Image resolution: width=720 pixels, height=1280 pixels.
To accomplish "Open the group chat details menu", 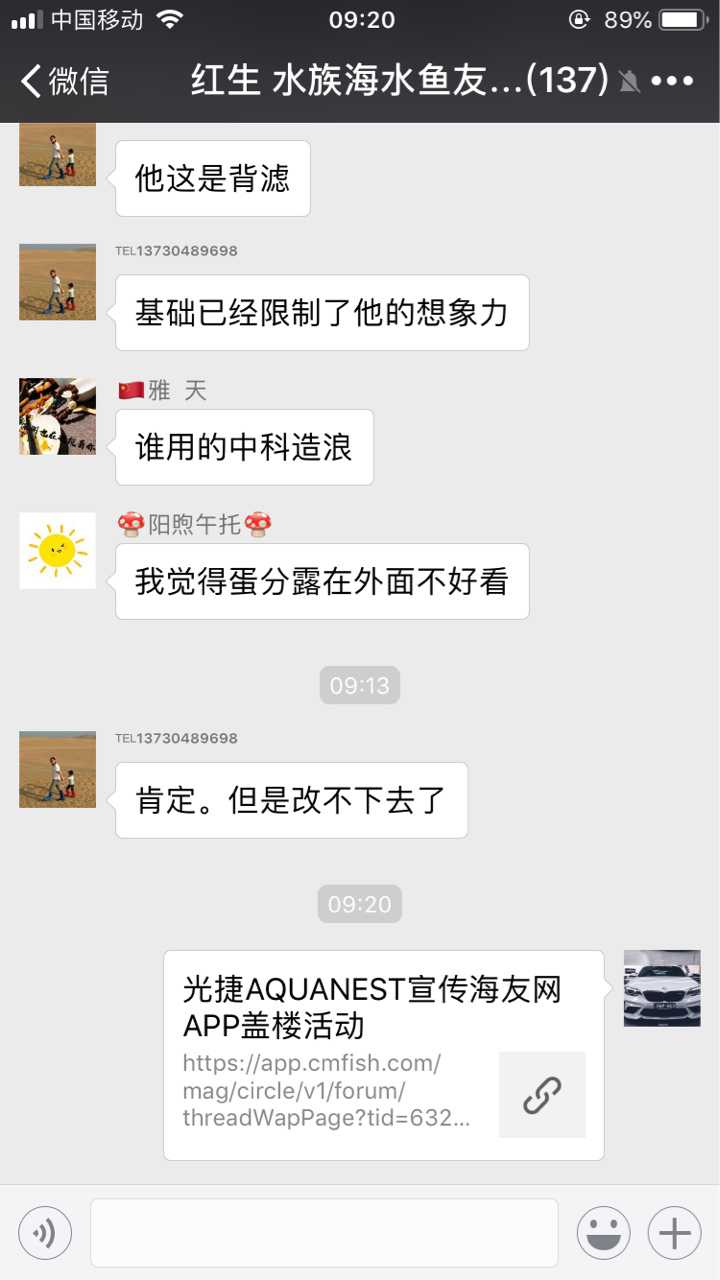I will [x=672, y=81].
